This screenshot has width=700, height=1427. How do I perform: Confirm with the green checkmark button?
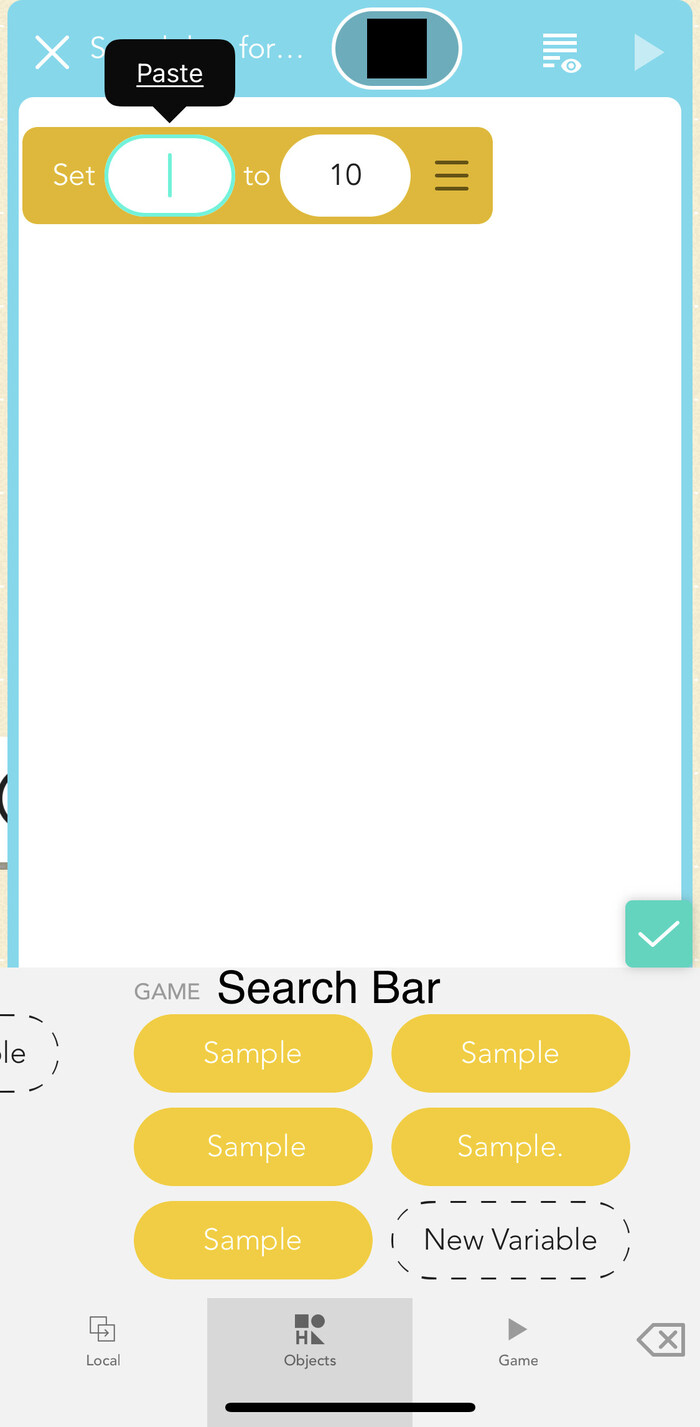pyautogui.click(x=659, y=934)
